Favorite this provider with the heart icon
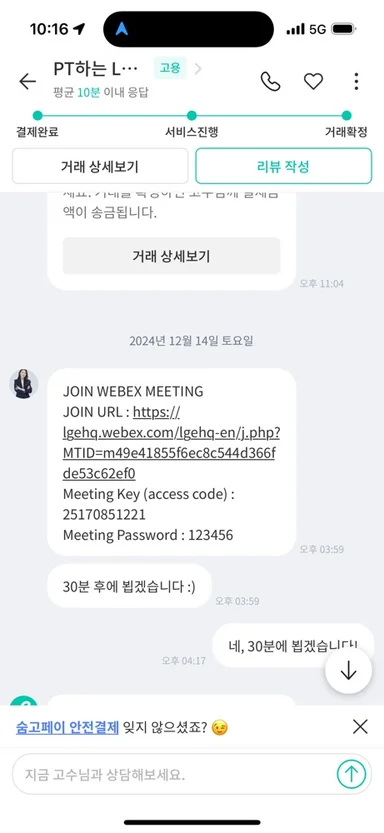Screen dimensions: 384x833 (313, 81)
